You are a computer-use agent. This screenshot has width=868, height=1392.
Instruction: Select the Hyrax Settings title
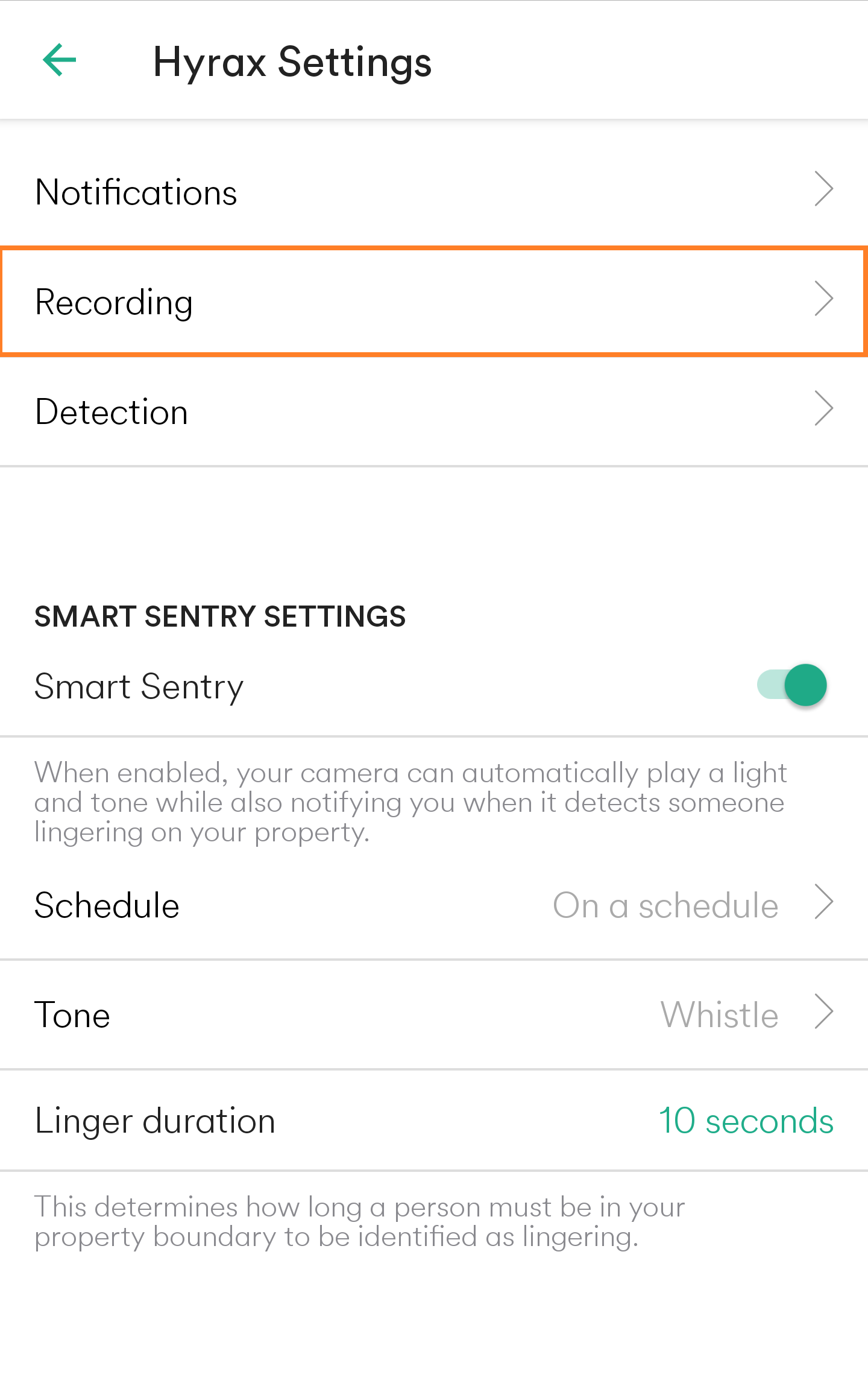292,60
